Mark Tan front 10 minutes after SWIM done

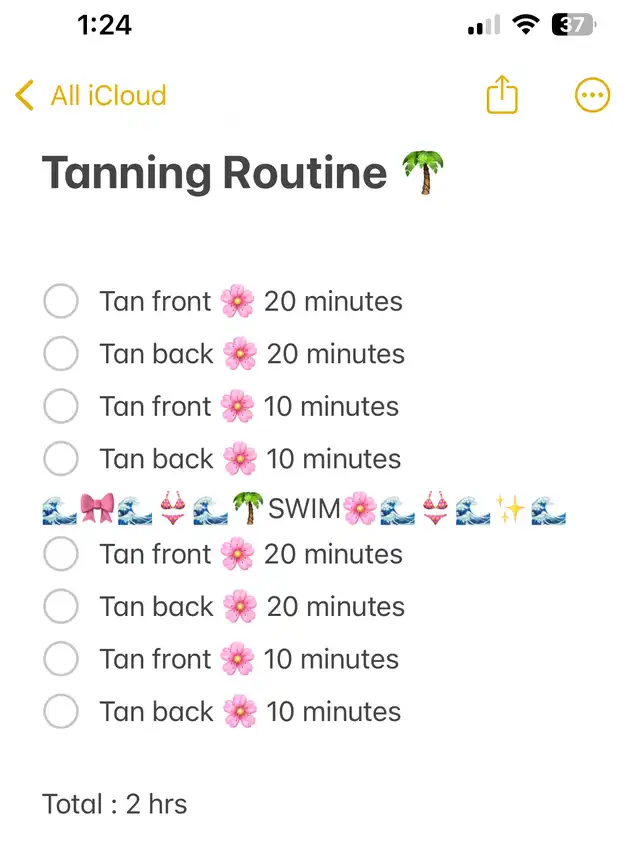(x=61, y=659)
